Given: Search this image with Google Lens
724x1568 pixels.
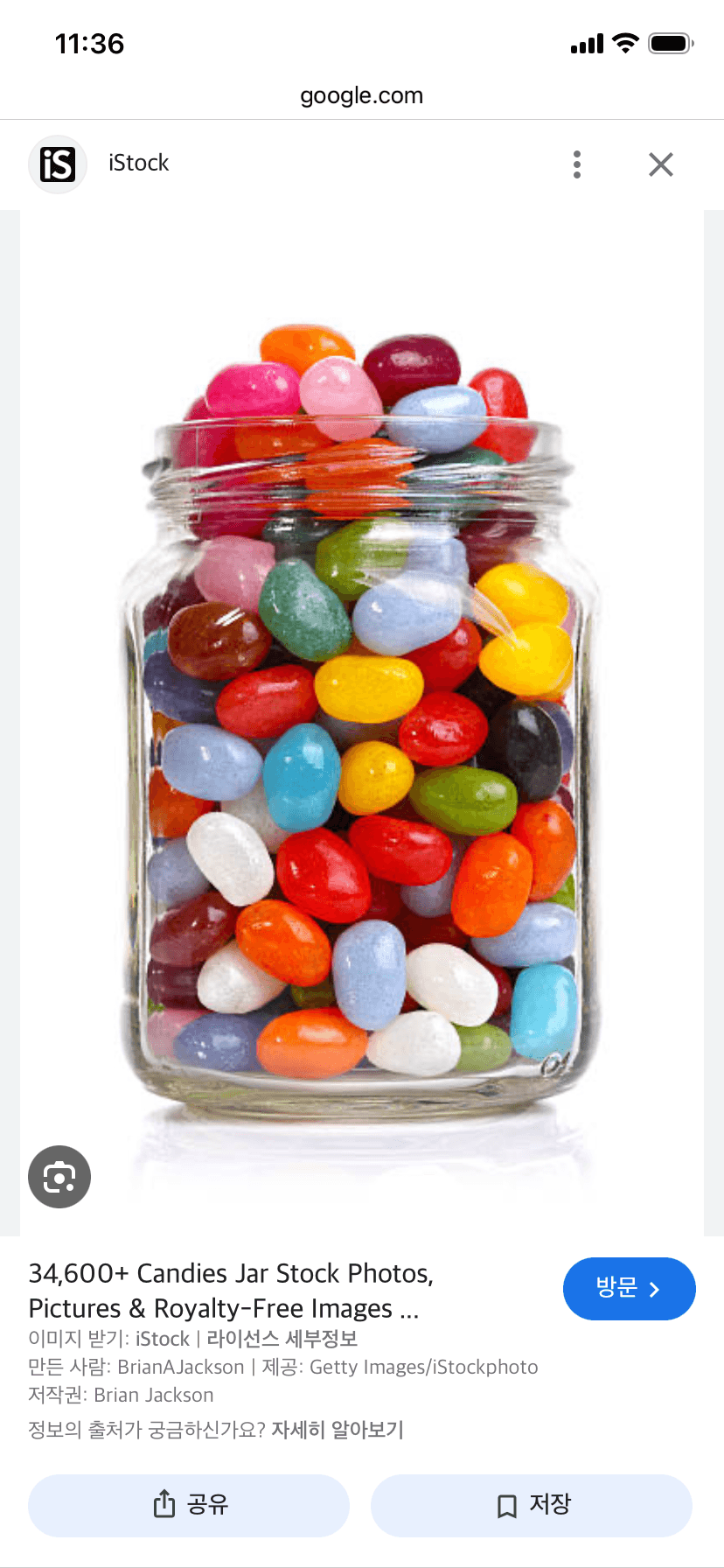Looking at the screenshot, I should pyautogui.click(x=59, y=1177).
